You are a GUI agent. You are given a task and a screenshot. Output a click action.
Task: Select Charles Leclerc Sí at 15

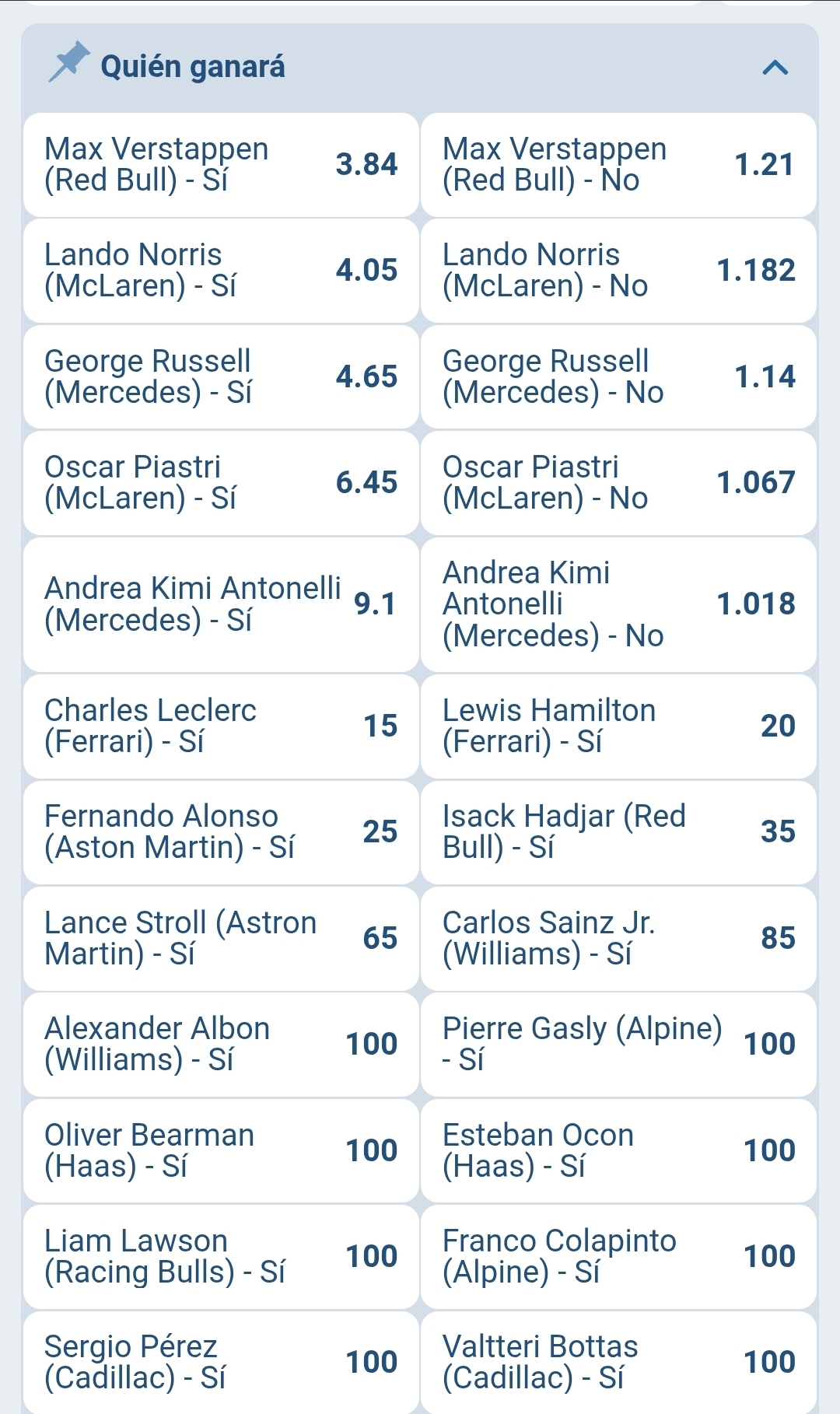tap(221, 726)
